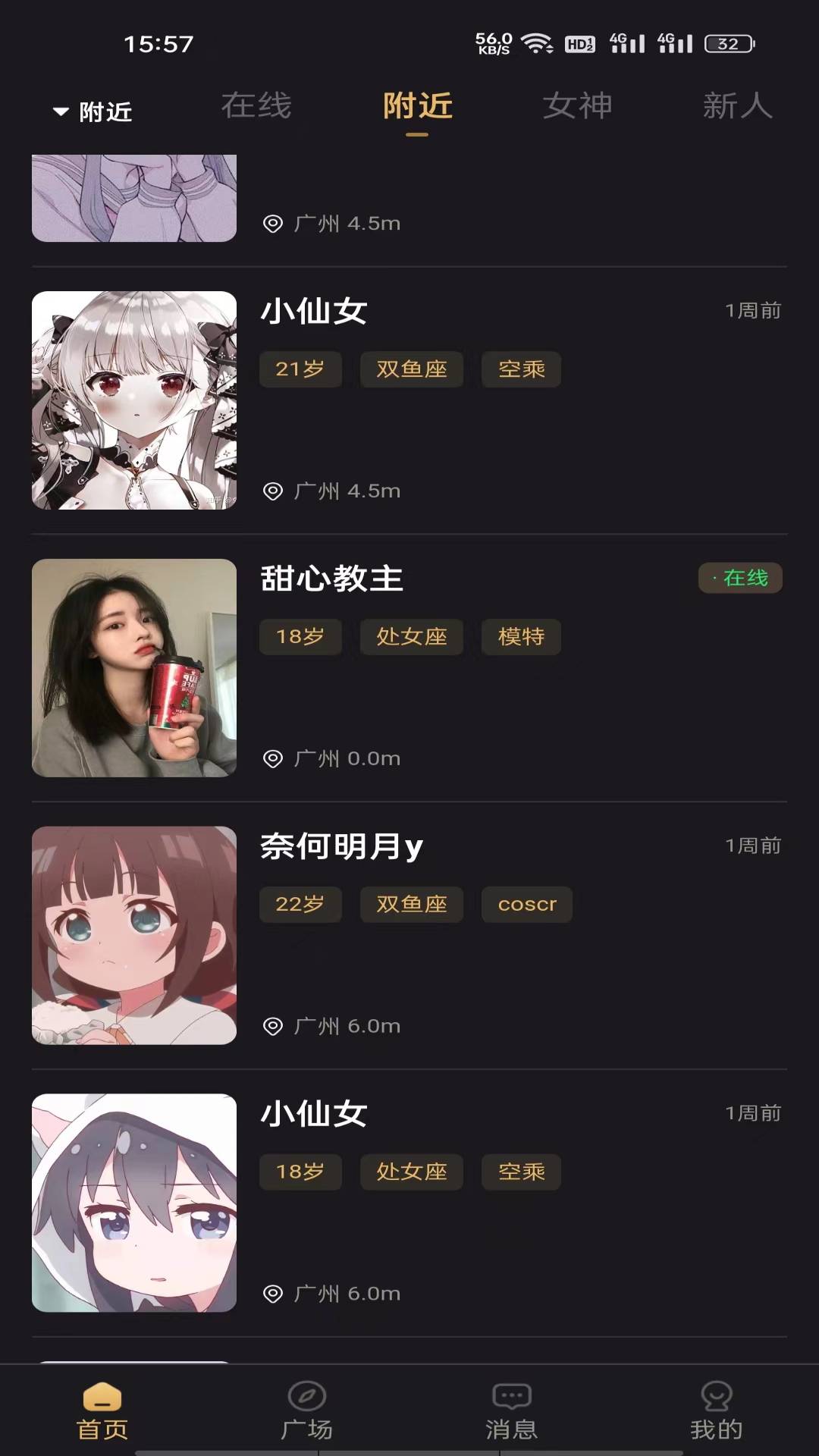Go to the 广场 tab
Screen dimensions: 819x1456
tap(306, 1411)
